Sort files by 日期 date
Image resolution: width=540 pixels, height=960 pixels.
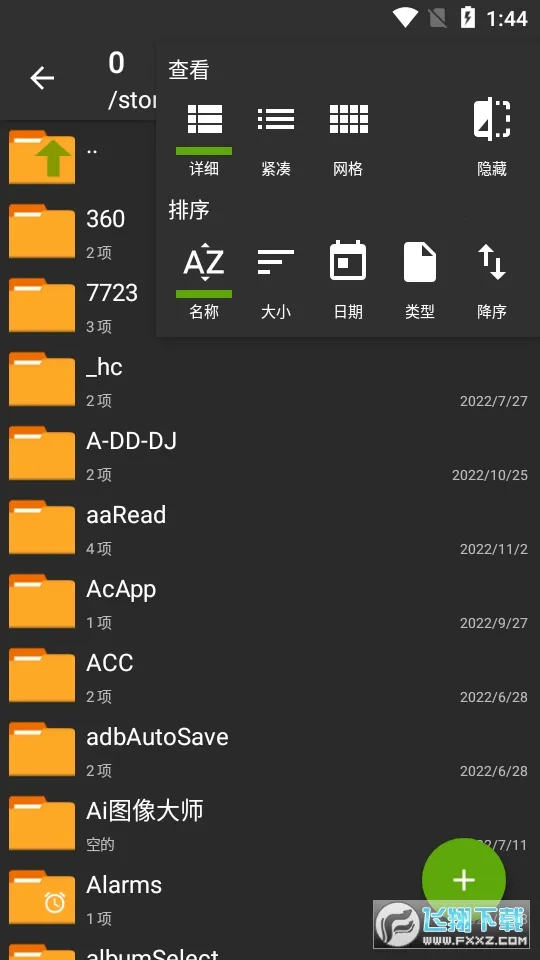pos(348,280)
